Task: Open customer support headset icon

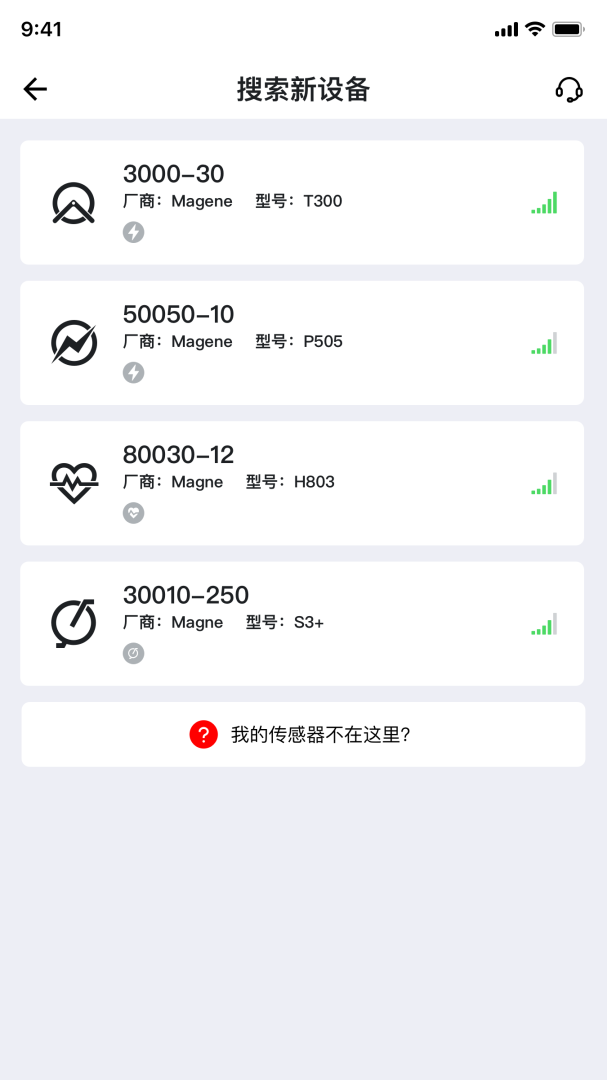Action: pos(569,89)
